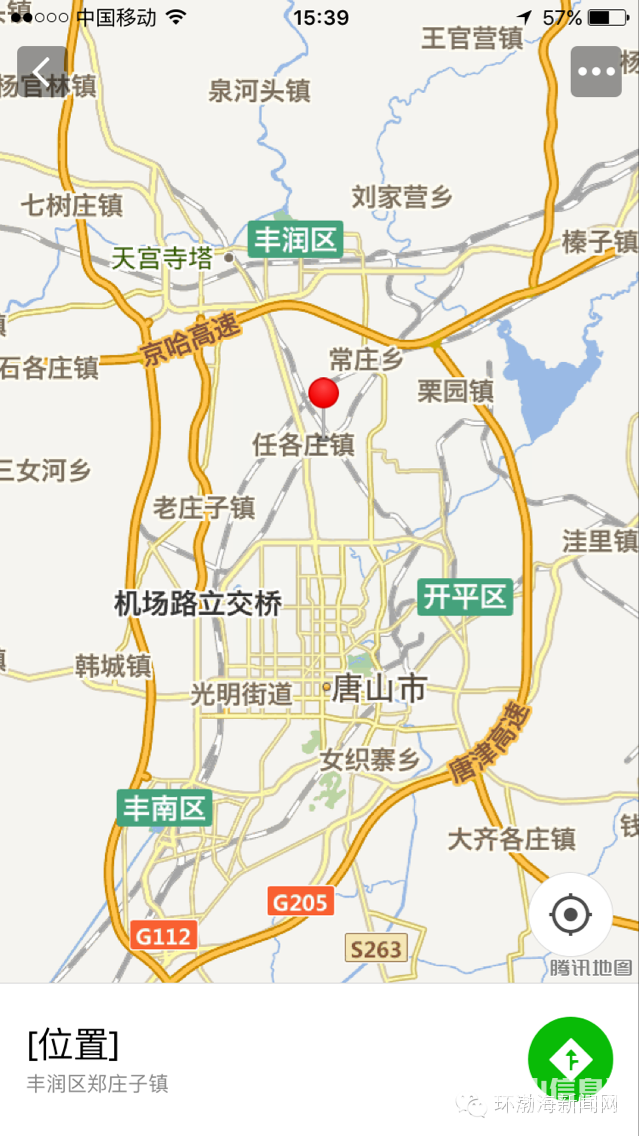Tap the red location pin on map
The width and height of the screenshot is (639, 1136).
(324, 393)
